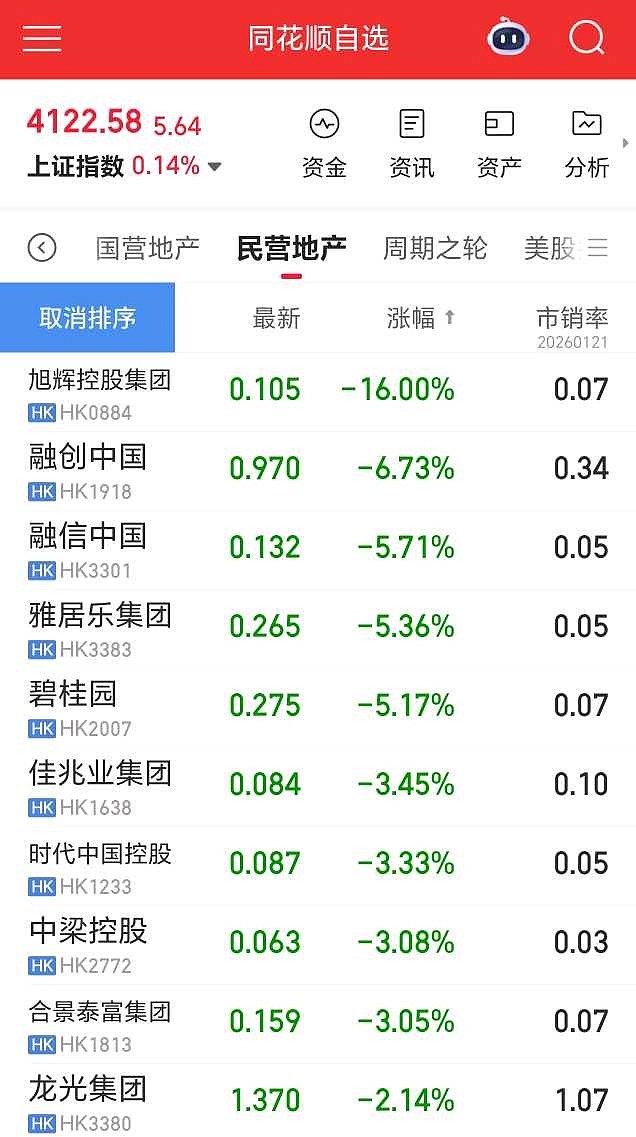The height and width of the screenshot is (1137, 636).
Task: Open 资产 assets section
Action: click(499, 144)
